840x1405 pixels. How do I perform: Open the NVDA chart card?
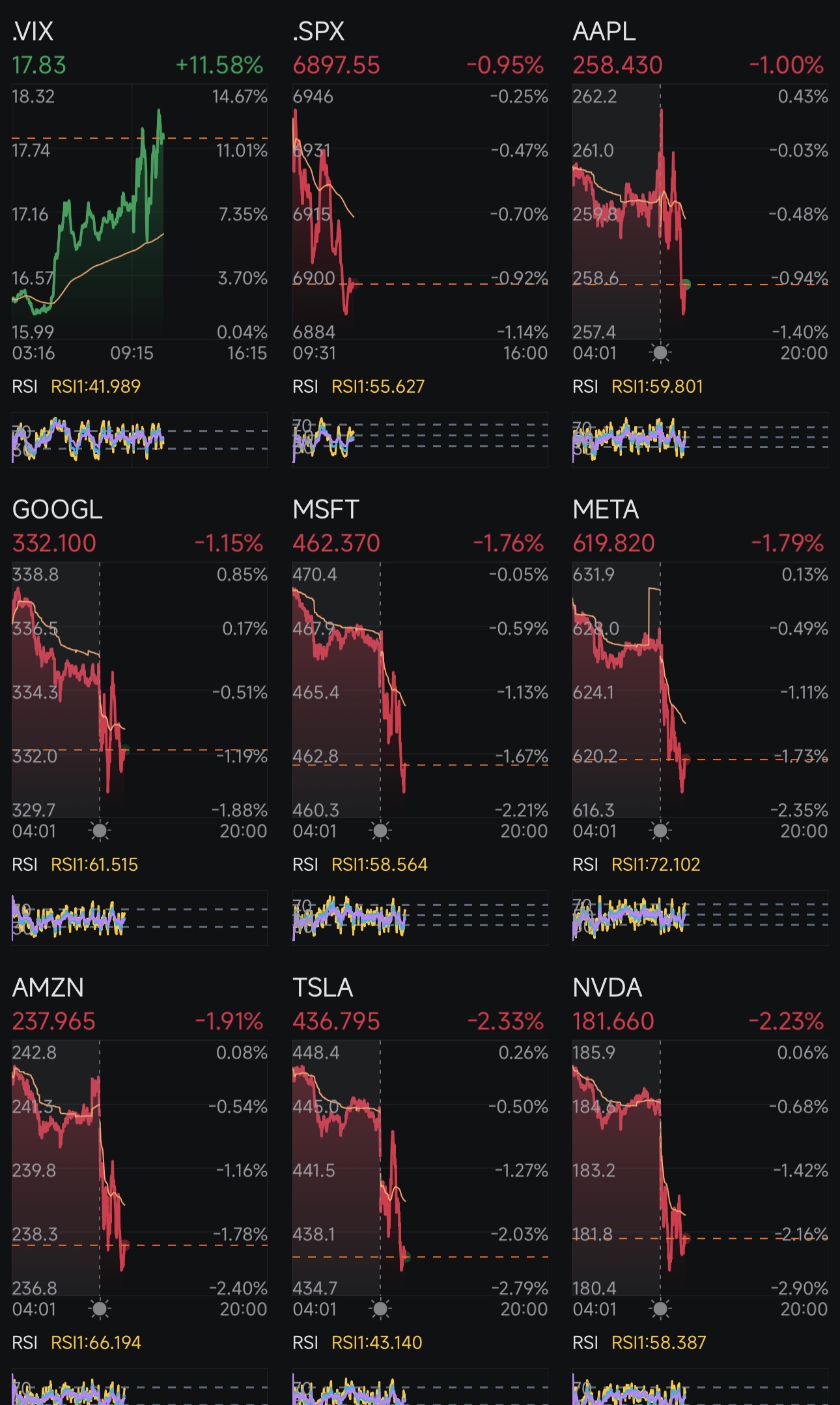point(700,1189)
